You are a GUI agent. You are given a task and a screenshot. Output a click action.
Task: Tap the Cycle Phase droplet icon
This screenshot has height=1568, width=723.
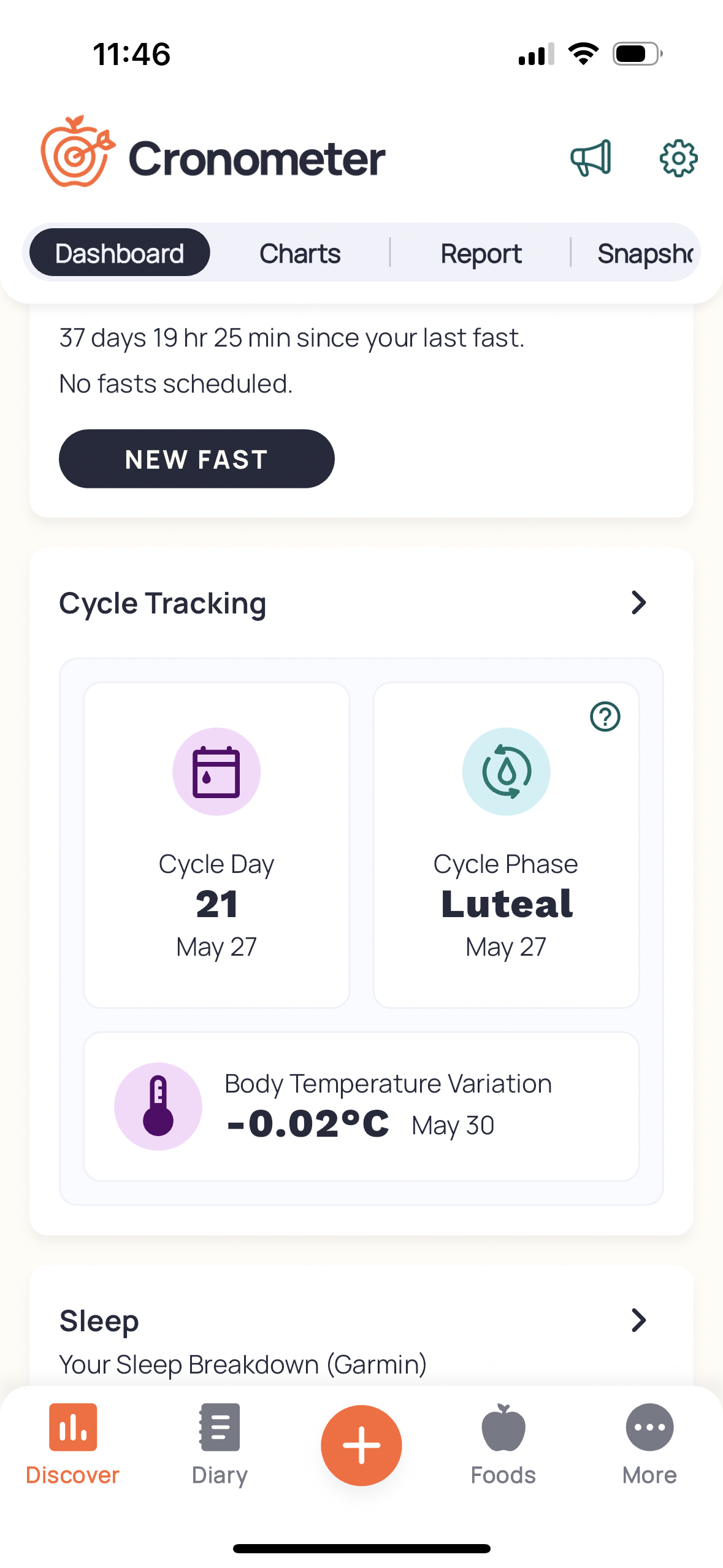(506, 771)
